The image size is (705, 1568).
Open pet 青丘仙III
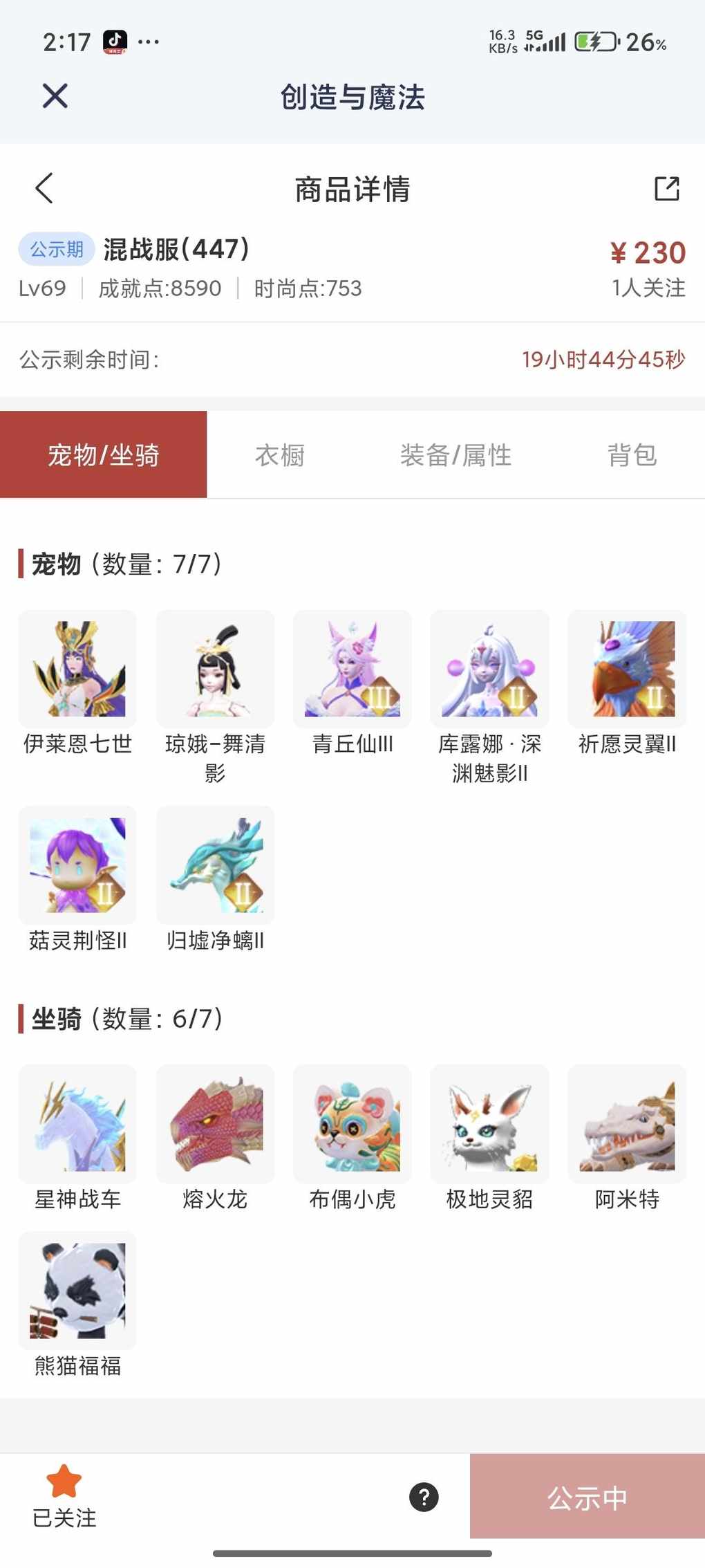coord(352,669)
